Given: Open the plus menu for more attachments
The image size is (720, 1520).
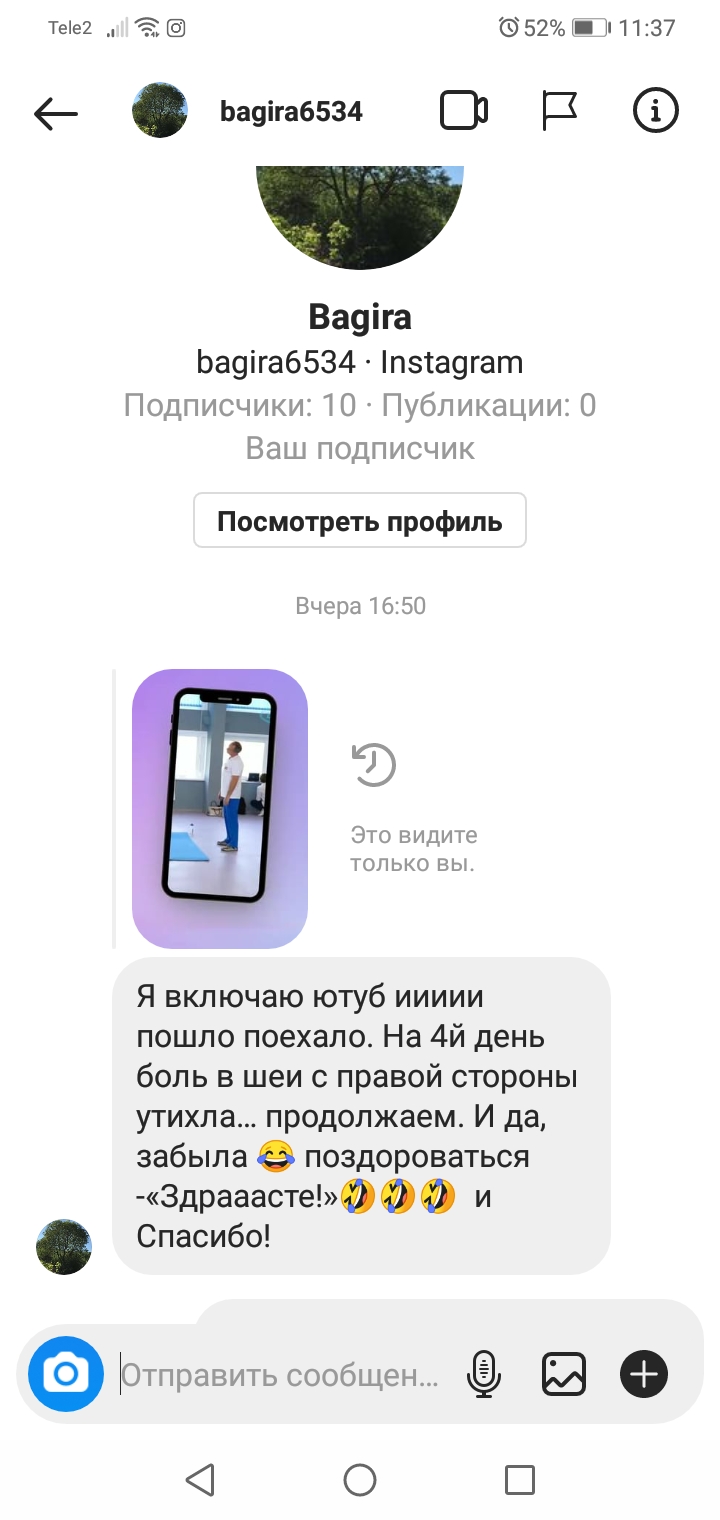Looking at the screenshot, I should tap(643, 1374).
